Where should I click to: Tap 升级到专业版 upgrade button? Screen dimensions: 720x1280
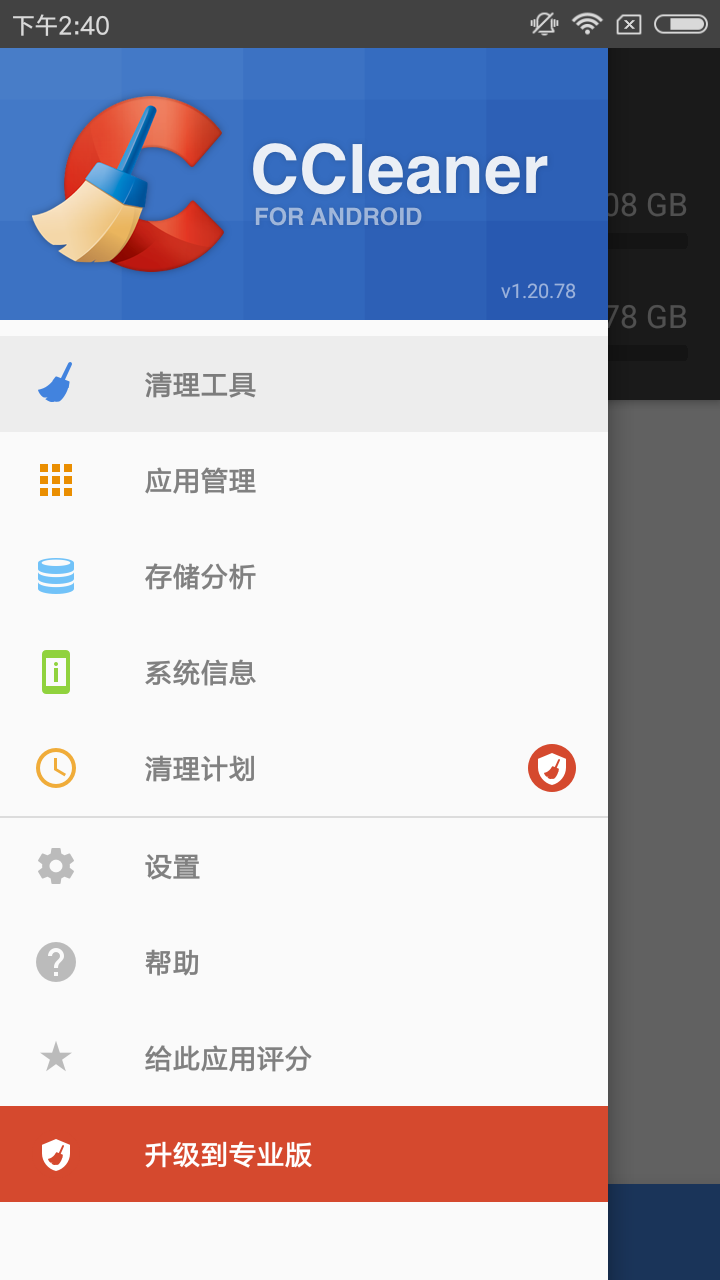pos(228,1155)
